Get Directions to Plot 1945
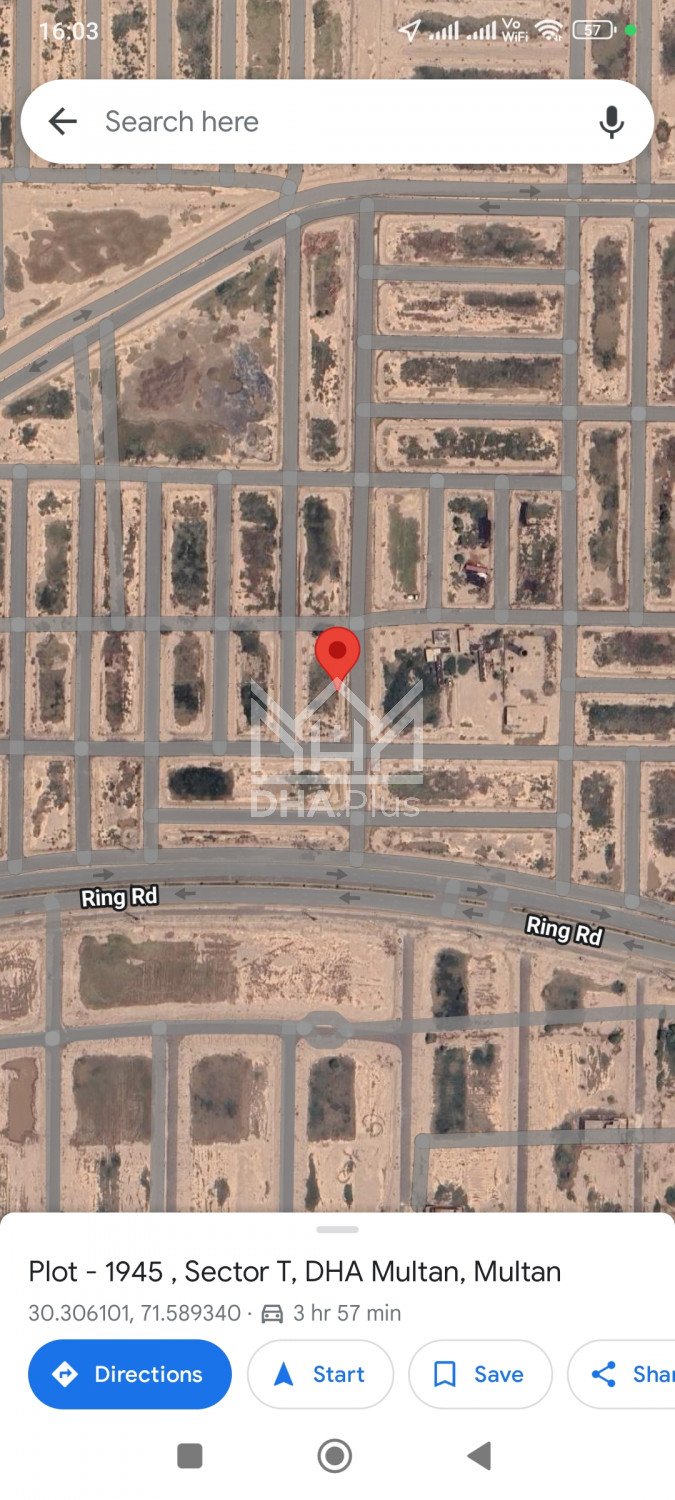 click(130, 1374)
